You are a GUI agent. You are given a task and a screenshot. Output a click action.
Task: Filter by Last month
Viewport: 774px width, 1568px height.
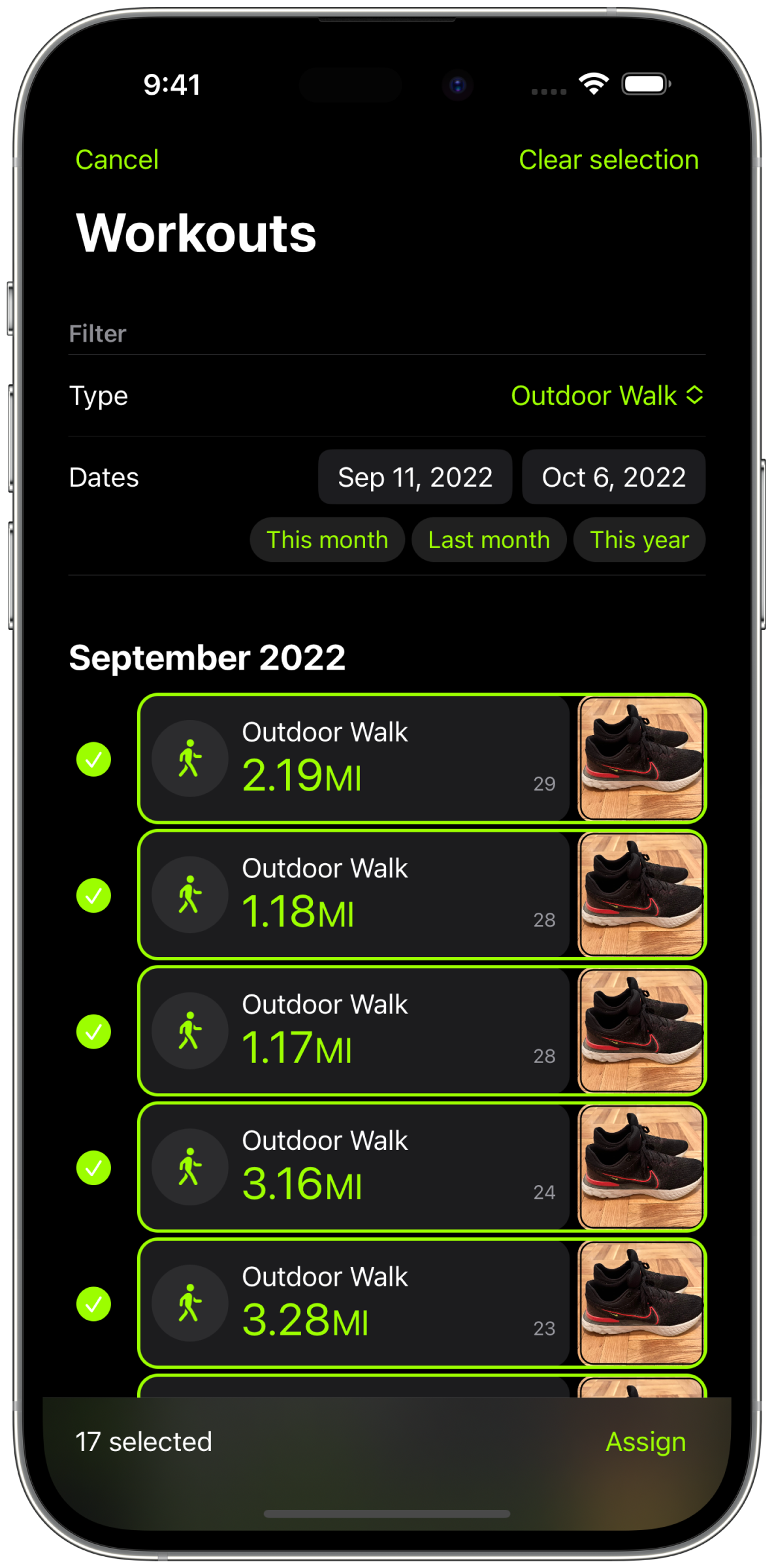[489, 540]
